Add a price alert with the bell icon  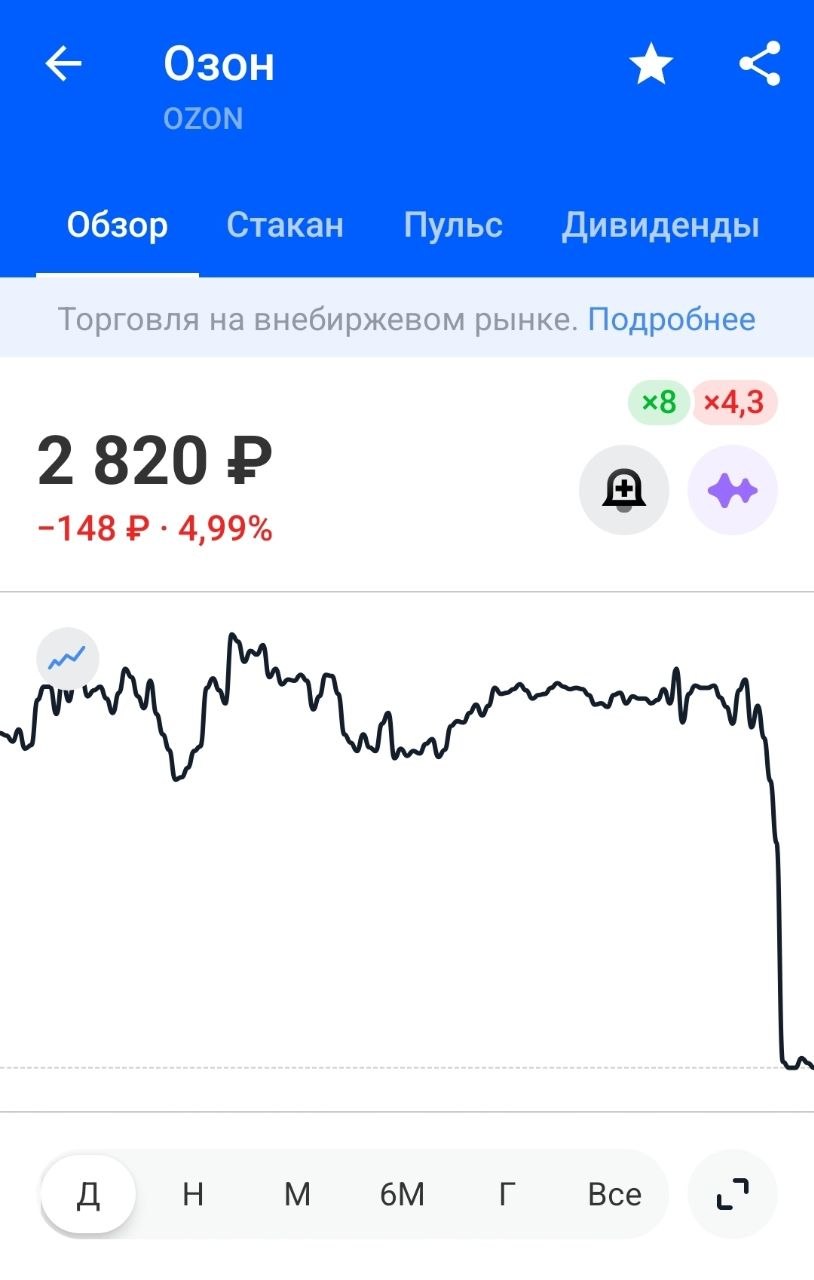click(x=624, y=490)
